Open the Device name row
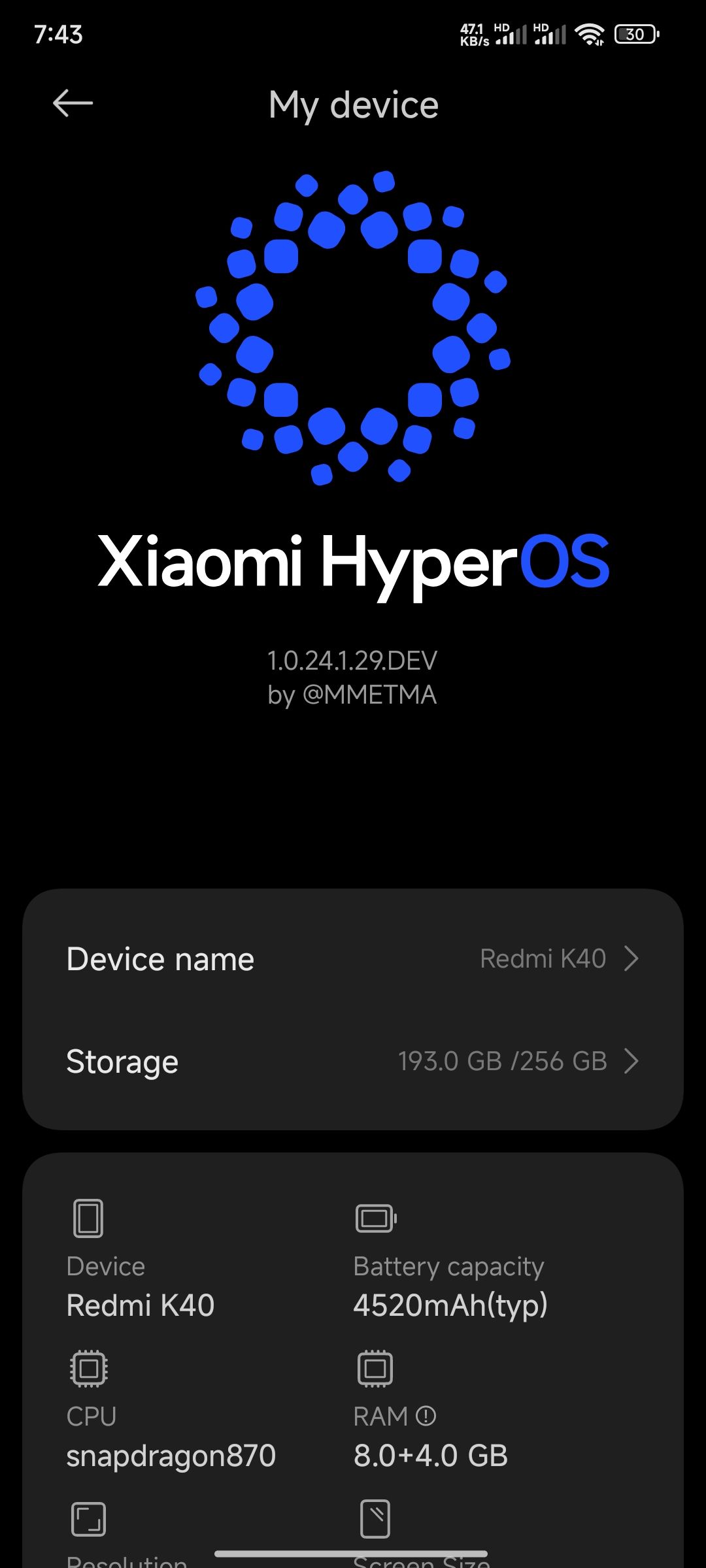This screenshot has width=706, height=1568. (353, 959)
